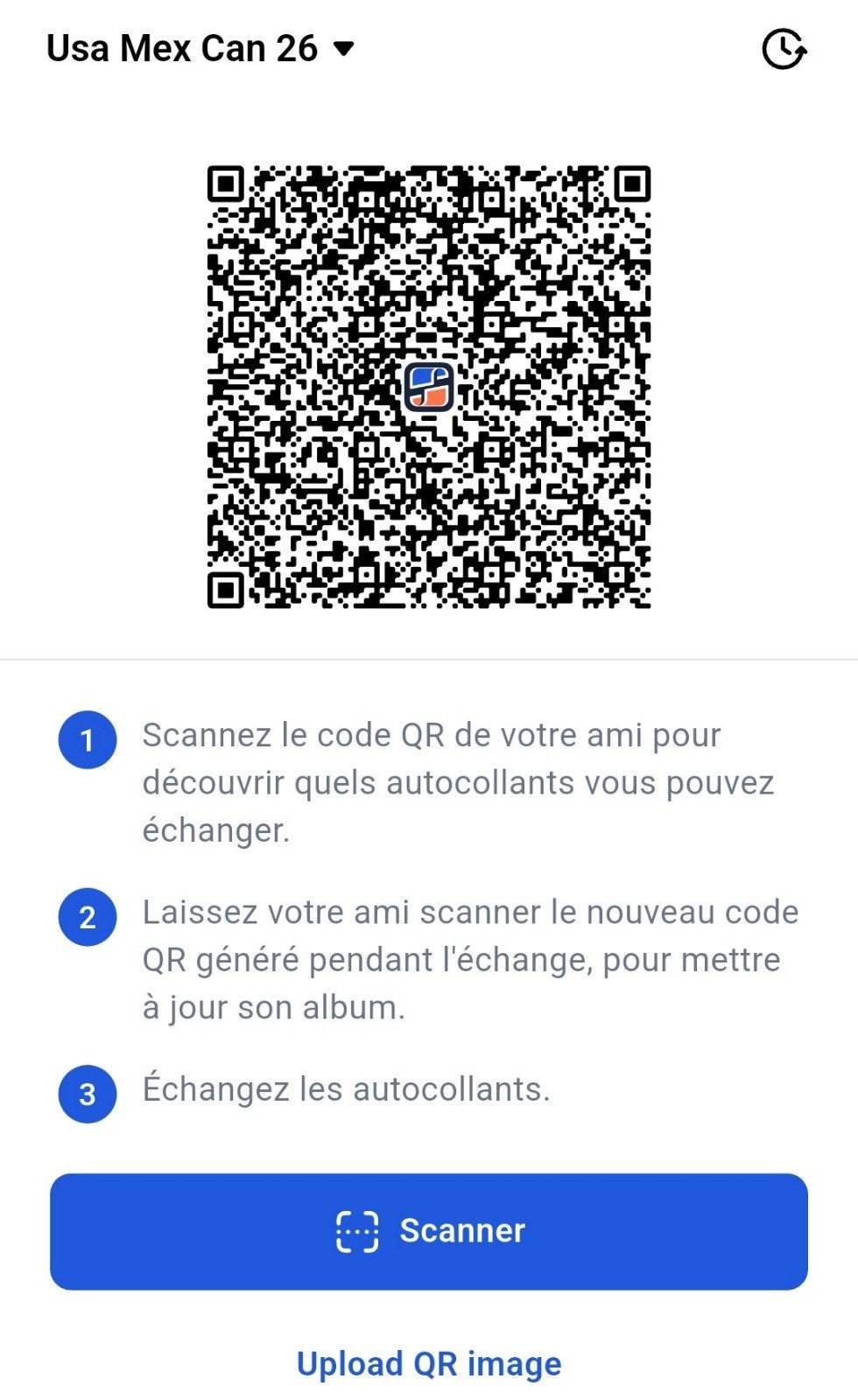Screen dimensions: 858x1400
Task: Select the Upload QR image link
Action: pos(429,1363)
